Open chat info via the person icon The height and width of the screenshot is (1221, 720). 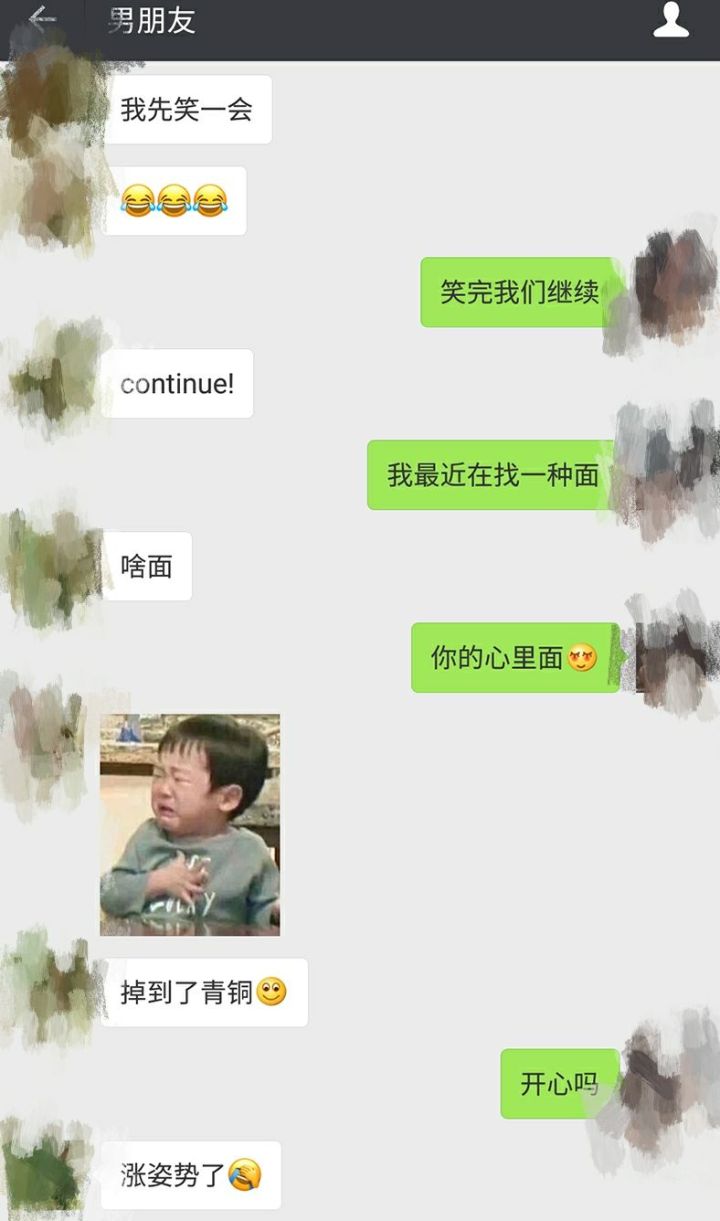click(x=671, y=20)
